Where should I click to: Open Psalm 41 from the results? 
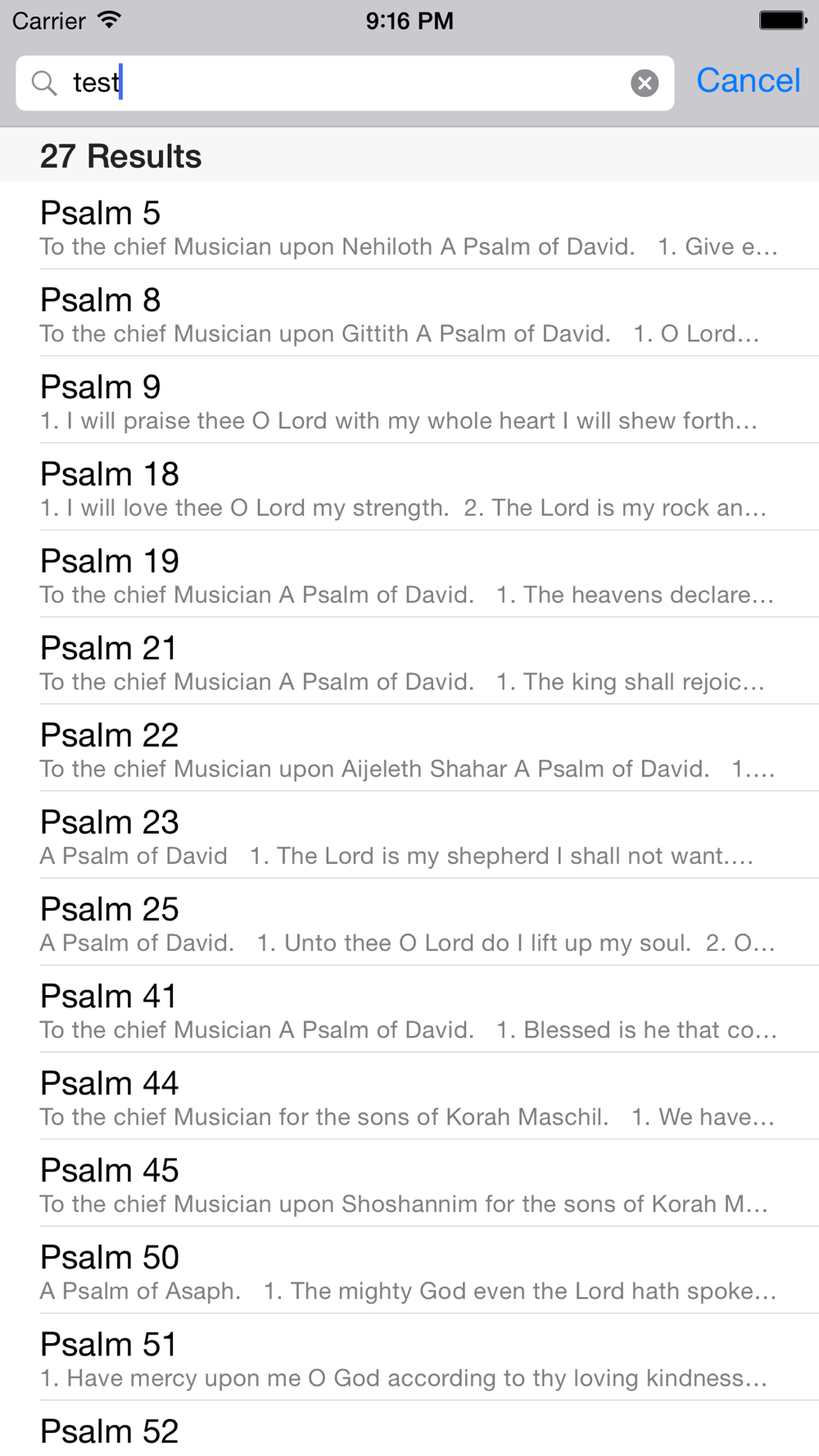(409, 1009)
